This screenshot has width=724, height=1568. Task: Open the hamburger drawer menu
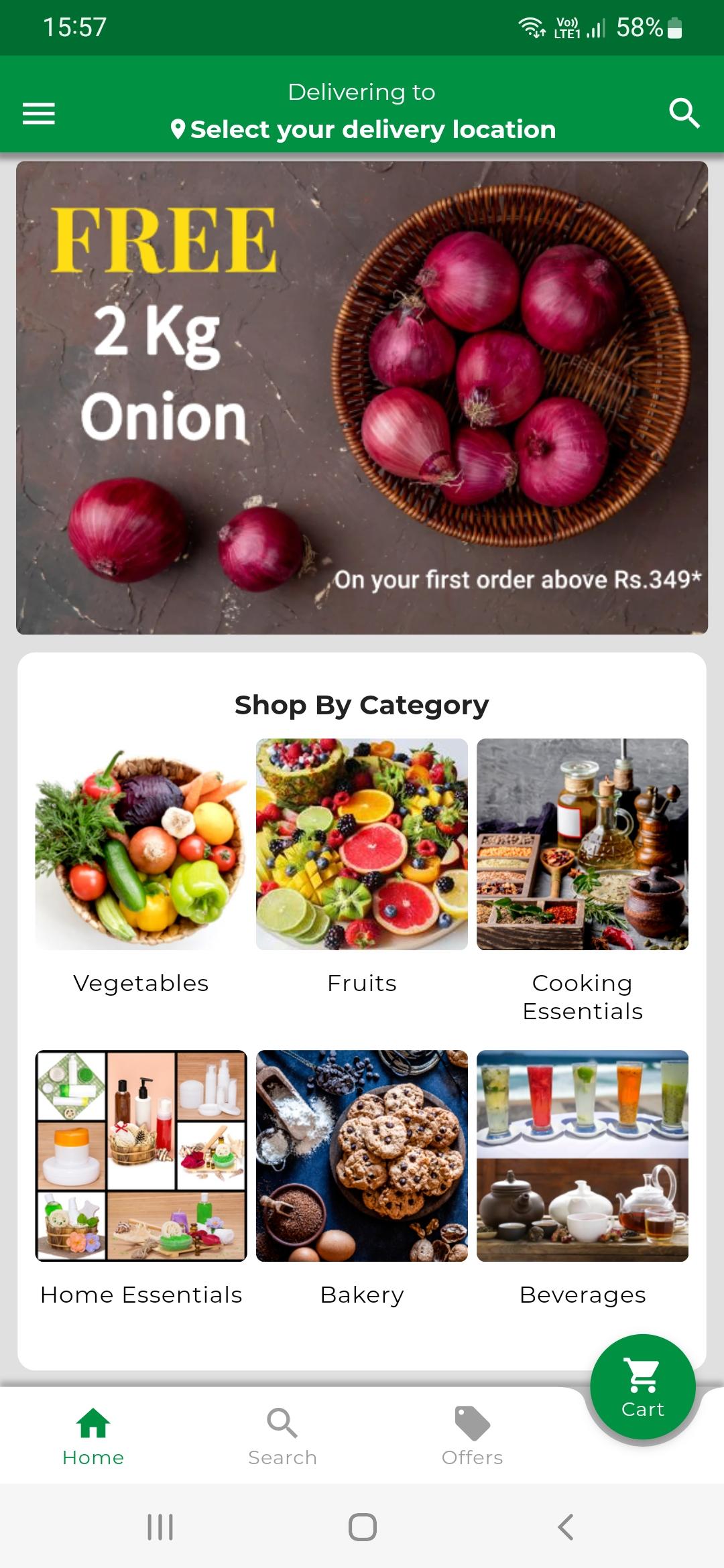(39, 113)
